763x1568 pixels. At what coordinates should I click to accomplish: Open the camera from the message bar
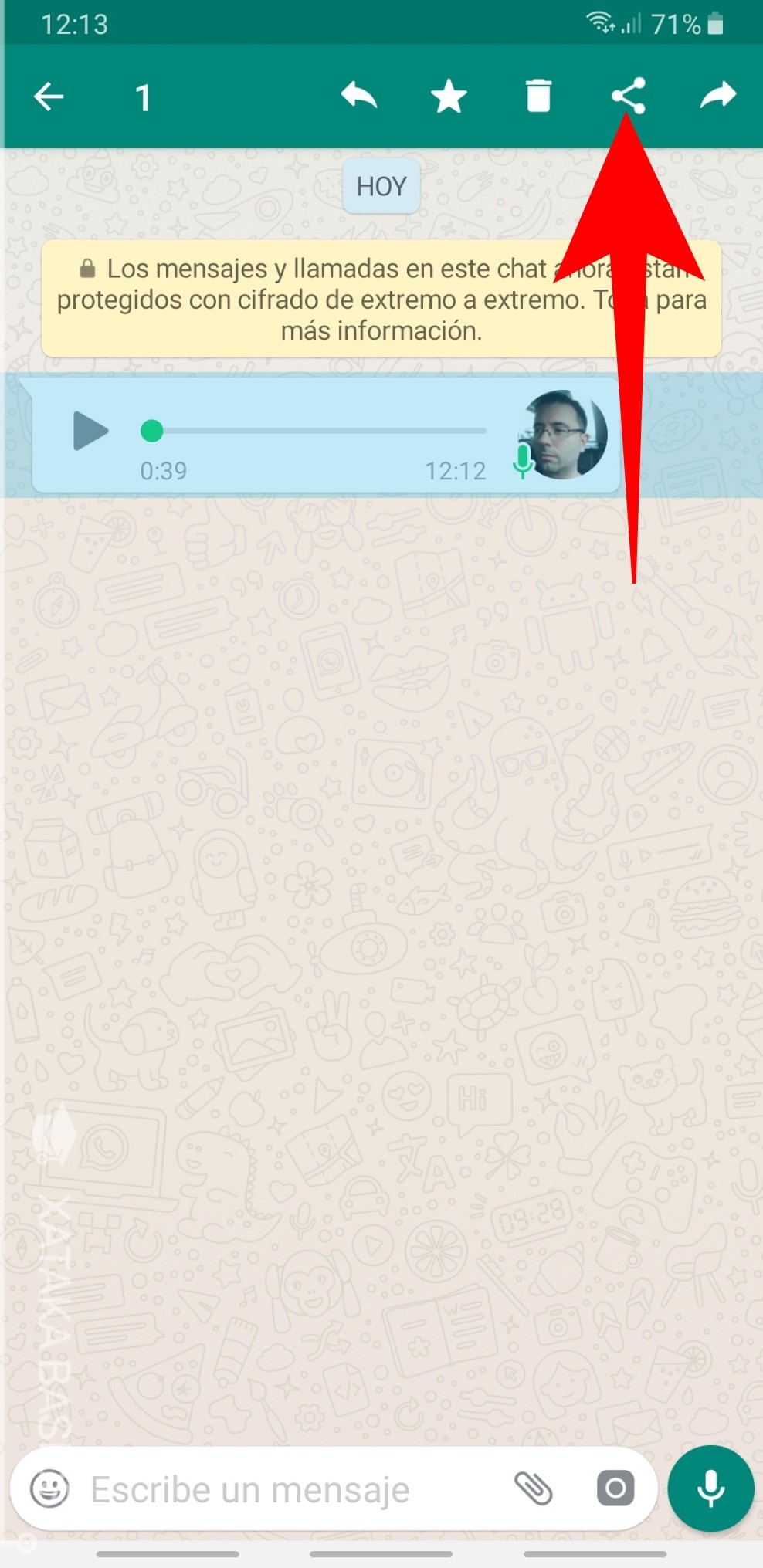click(615, 1488)
